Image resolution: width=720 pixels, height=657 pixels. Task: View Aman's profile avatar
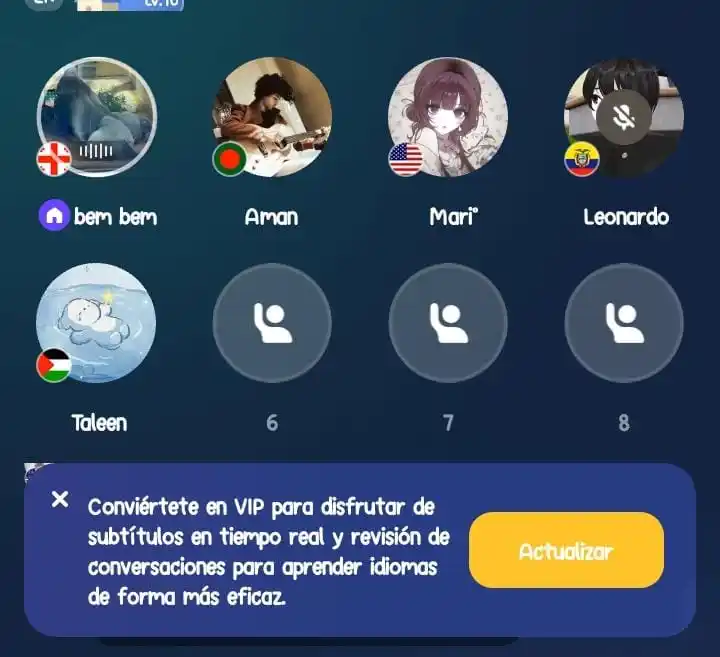(272, 116)
